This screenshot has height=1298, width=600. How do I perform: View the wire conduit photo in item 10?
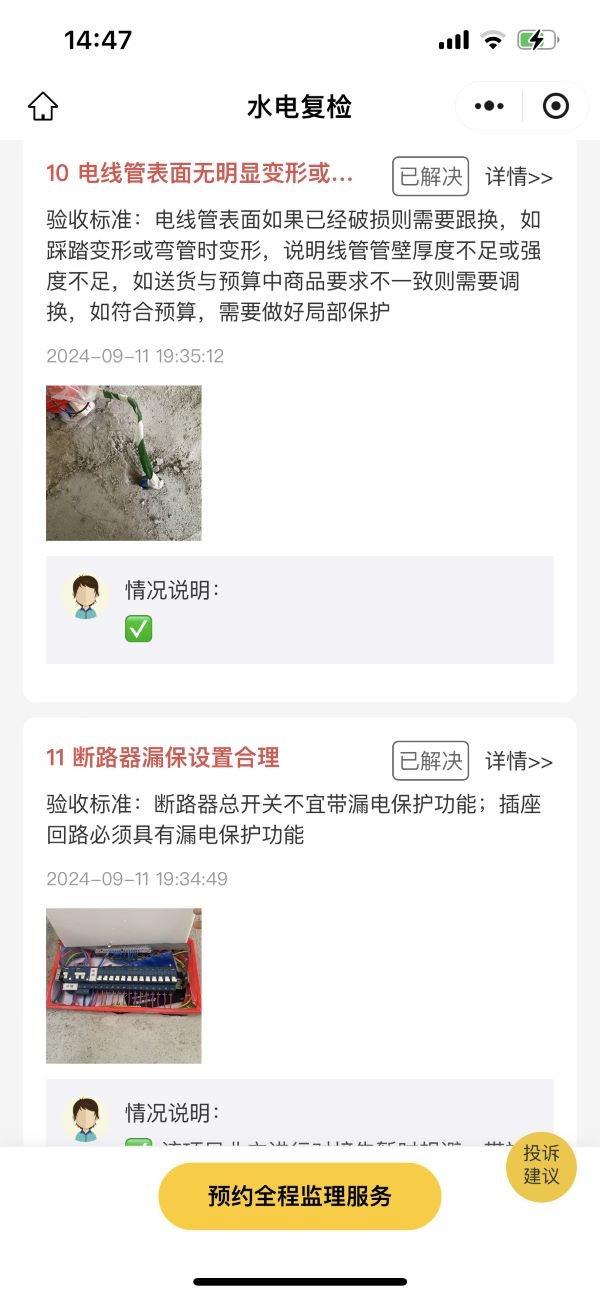pyautogui.click(x=124, y=463)
